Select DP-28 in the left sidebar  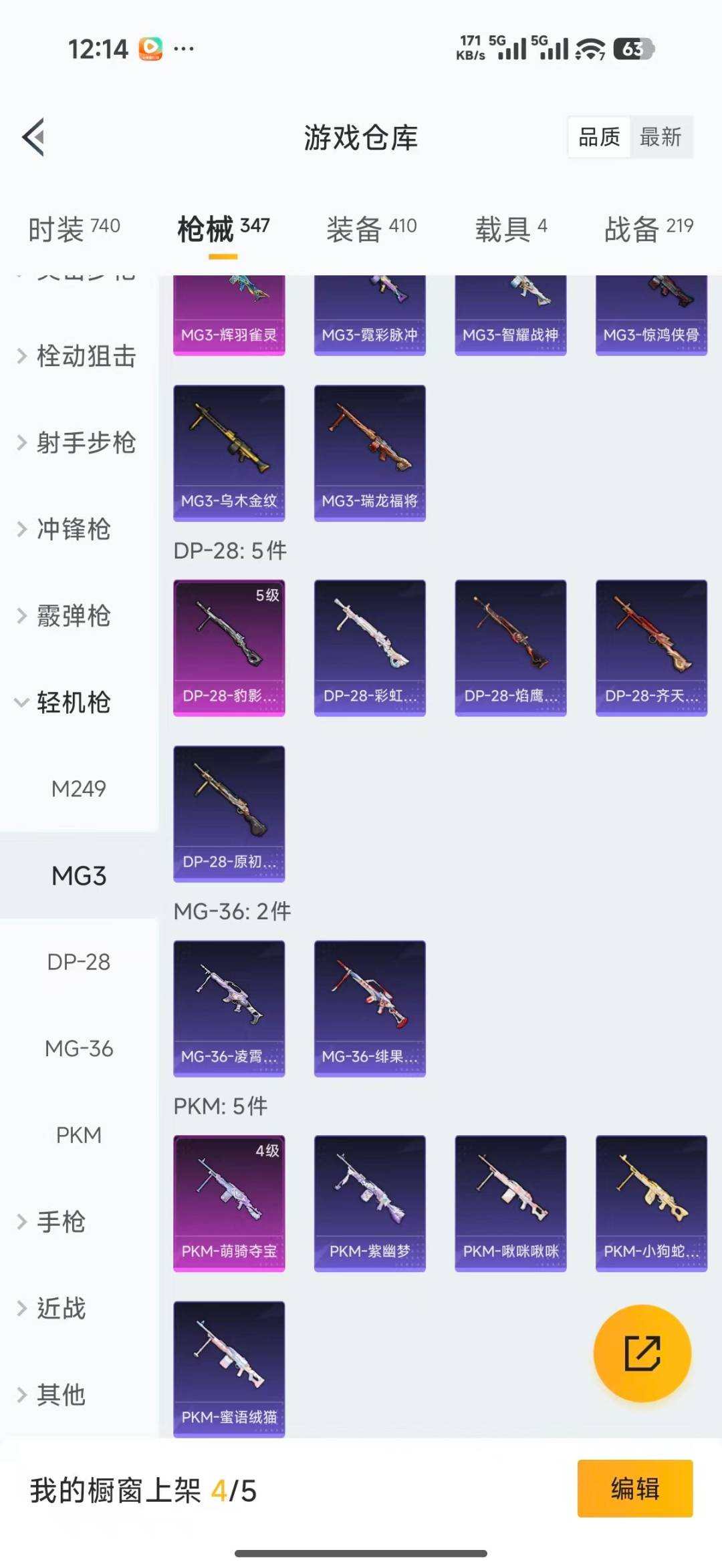pos(78,962)
